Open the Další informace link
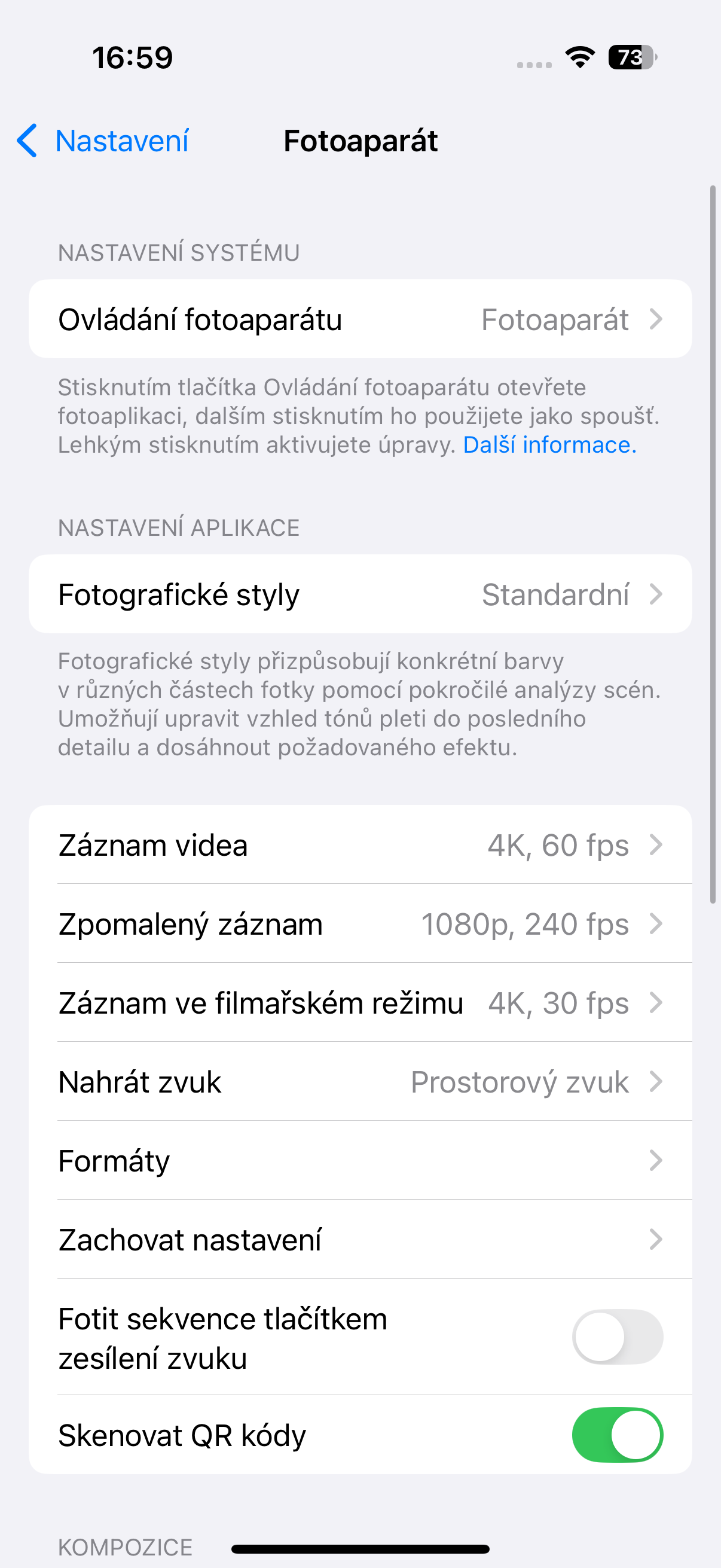The width and height of the screenshot is (721, 1568). 549,445
